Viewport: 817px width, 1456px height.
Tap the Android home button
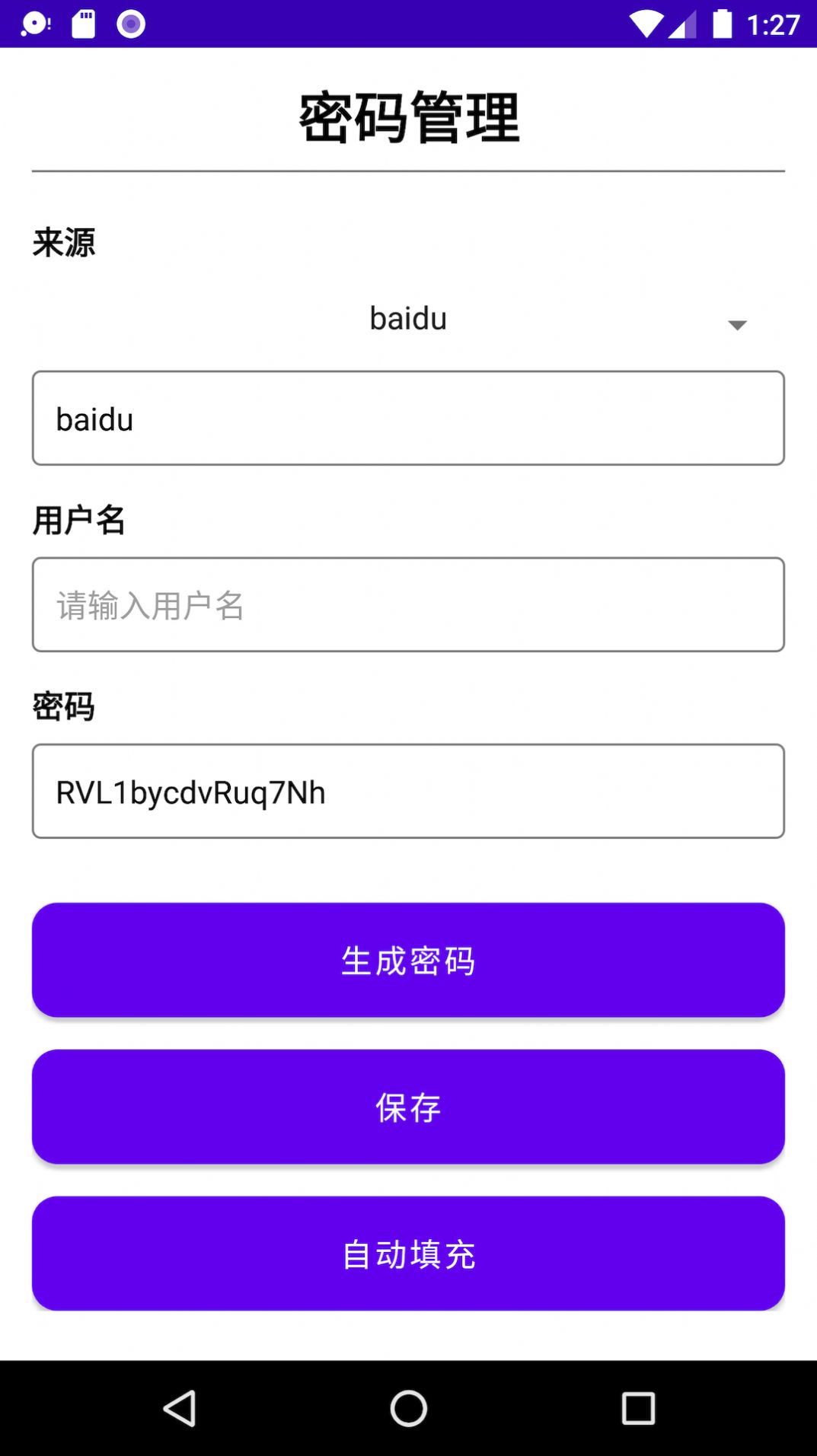coord(408,1407)
